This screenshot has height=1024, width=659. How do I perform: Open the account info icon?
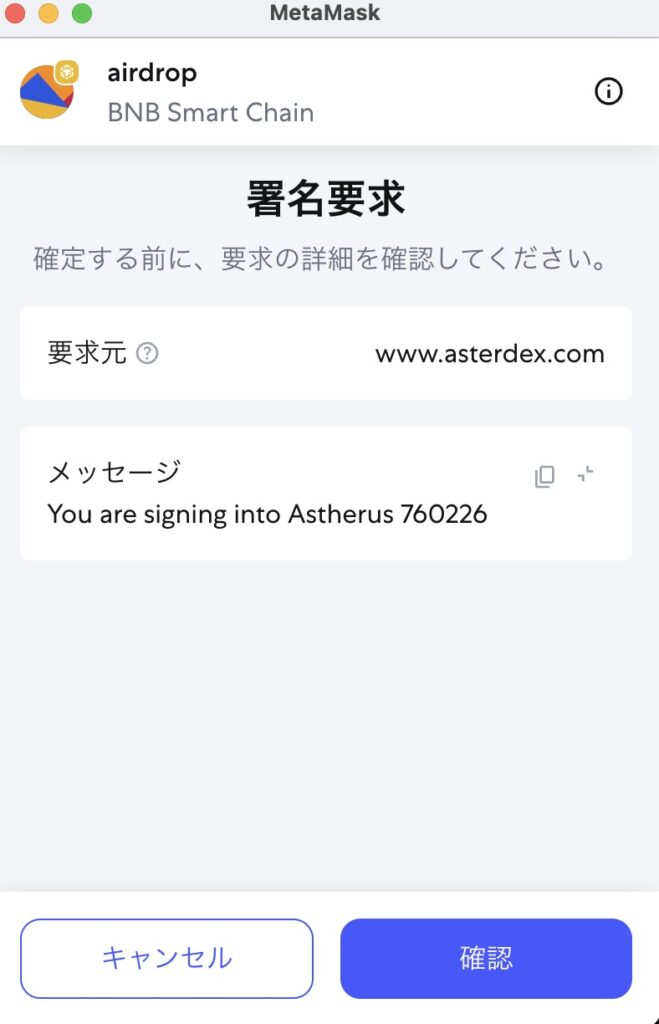point(608,92)
